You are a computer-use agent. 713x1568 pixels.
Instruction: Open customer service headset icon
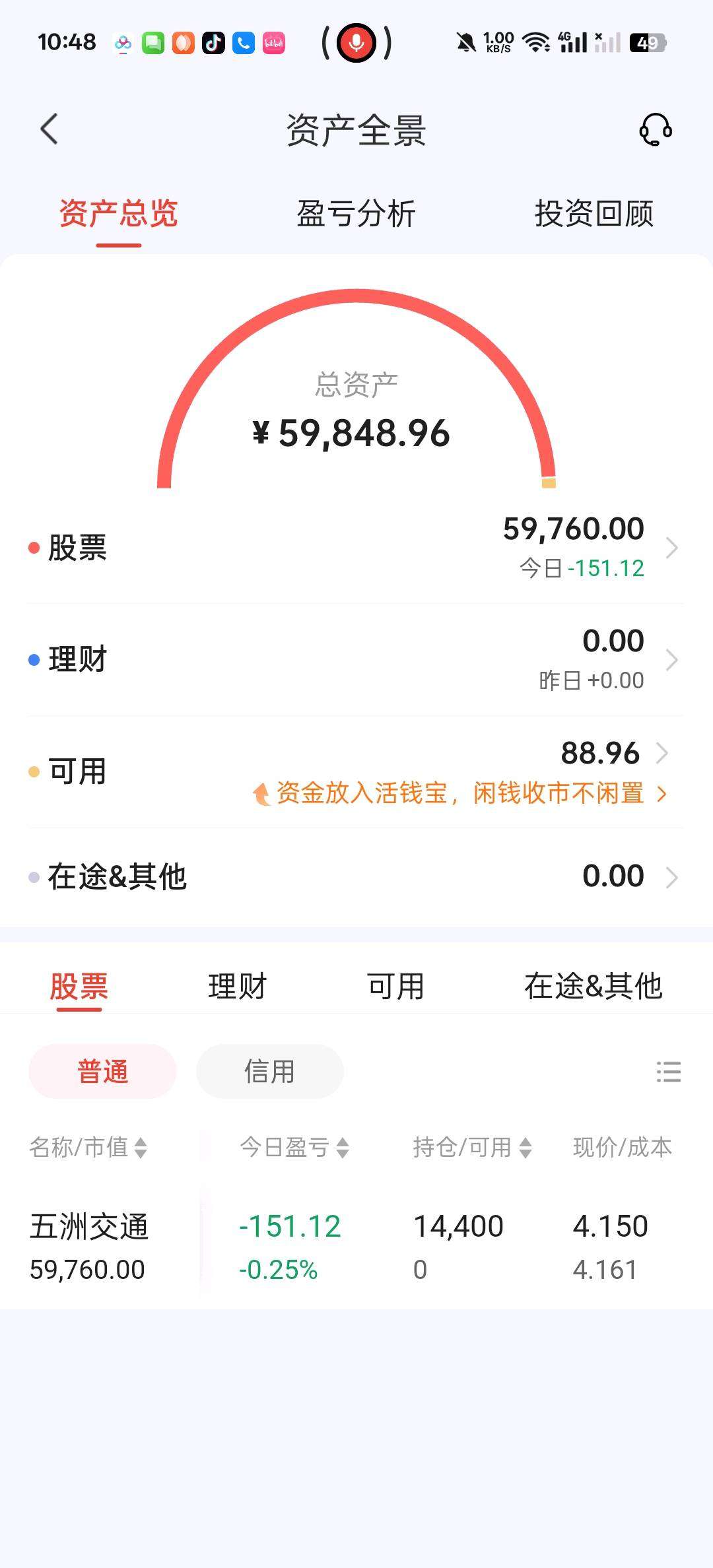point(655,129)
